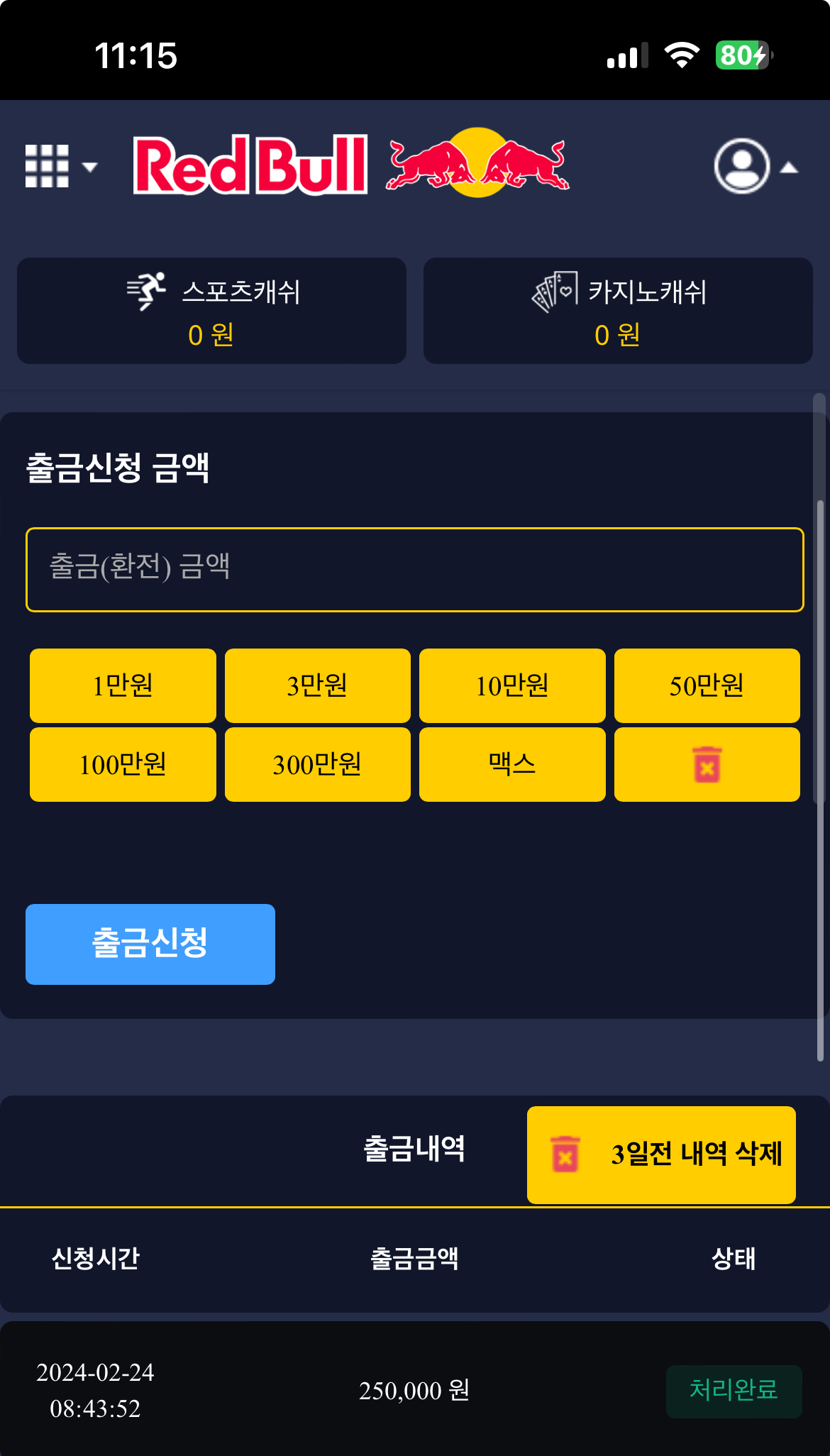Screen dimensions: 830x1456
Task: Clear the amount with trash button
Action: 707,764
